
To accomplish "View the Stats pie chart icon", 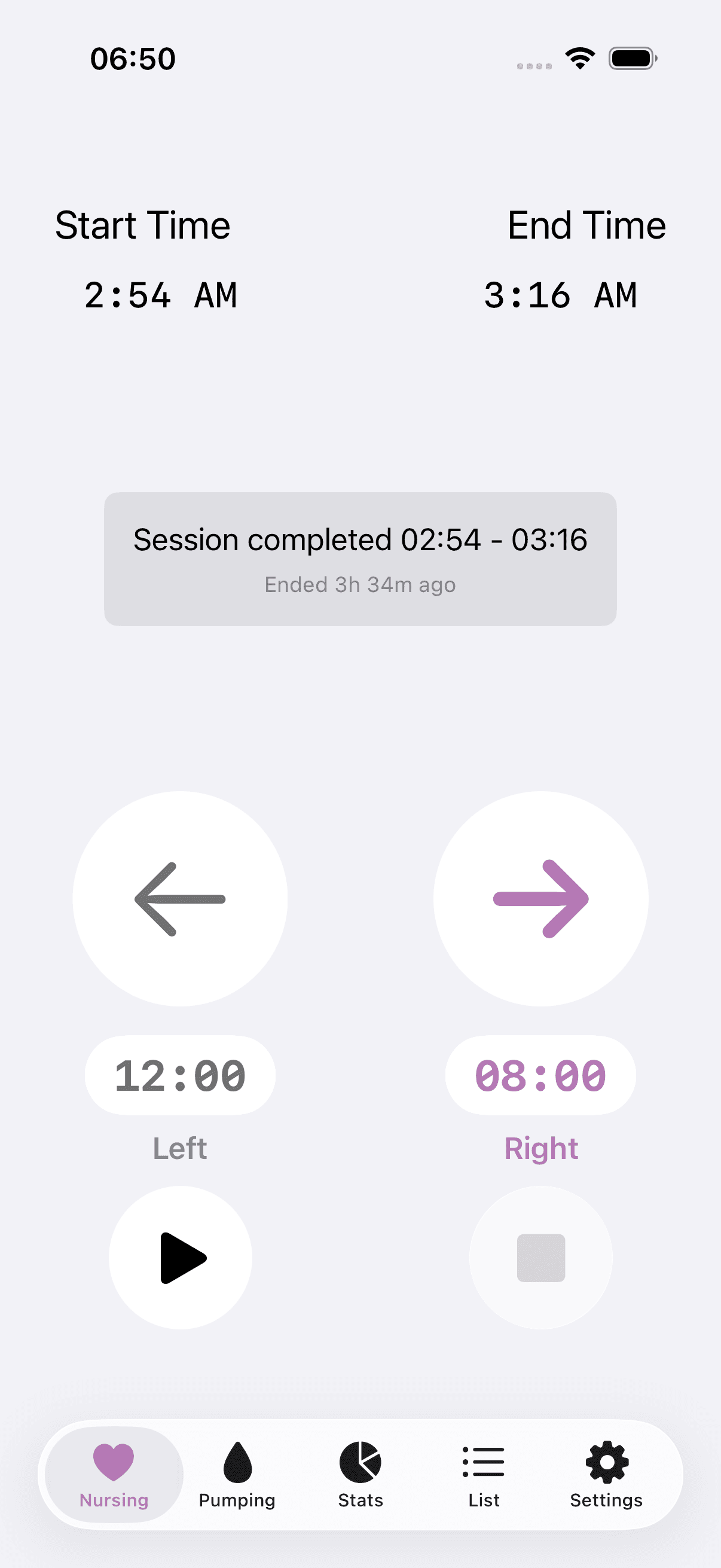I will click(360, 1462).
